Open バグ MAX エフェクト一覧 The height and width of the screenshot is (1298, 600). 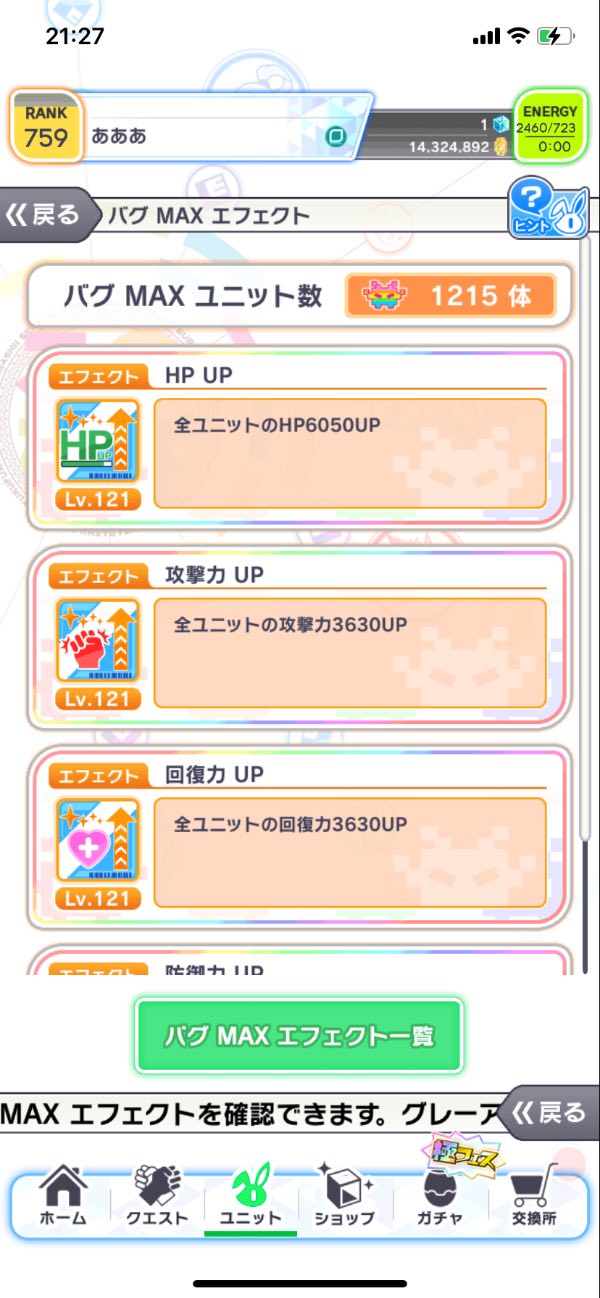[x=299, y=1036]
